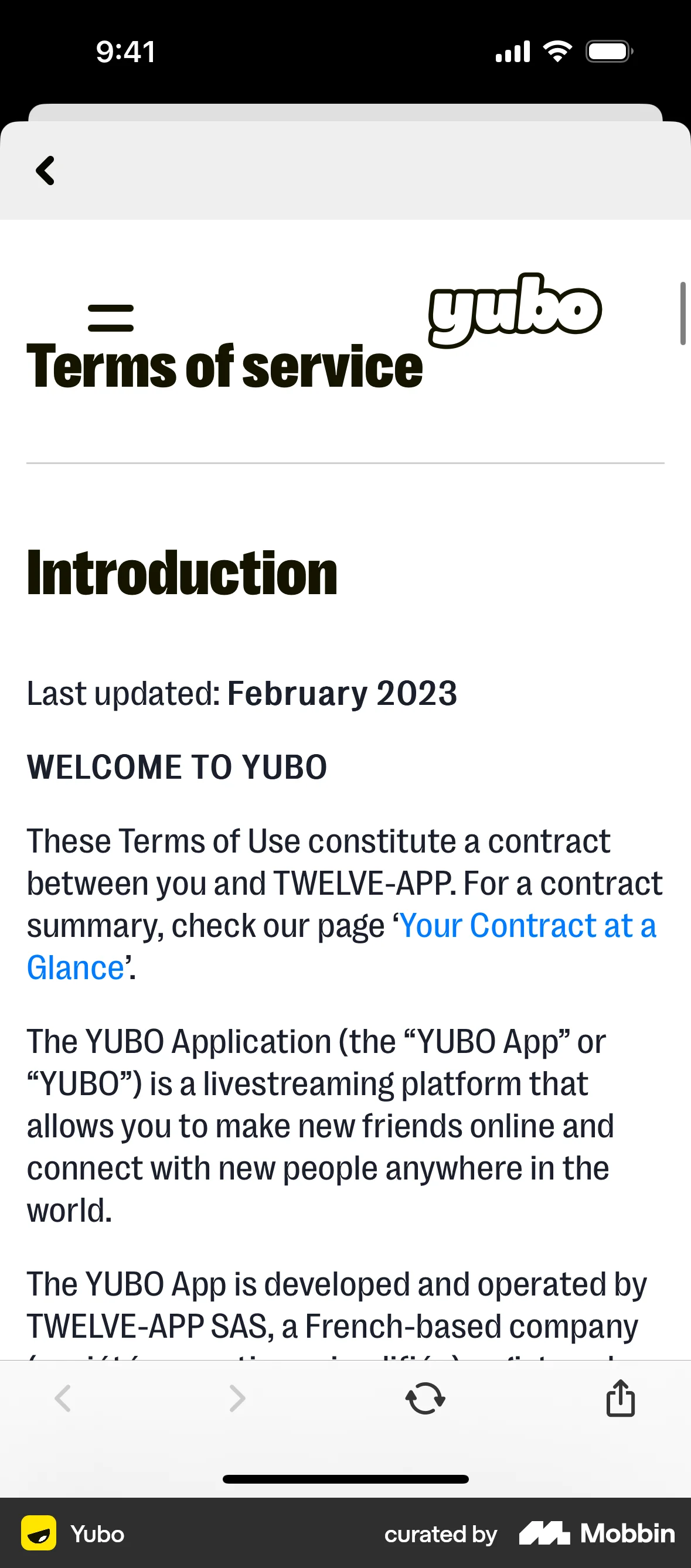Screen dimensions: 691x1568
Task: Navigate forward with the browser forward arrow
Action: tap(237, 1397)
